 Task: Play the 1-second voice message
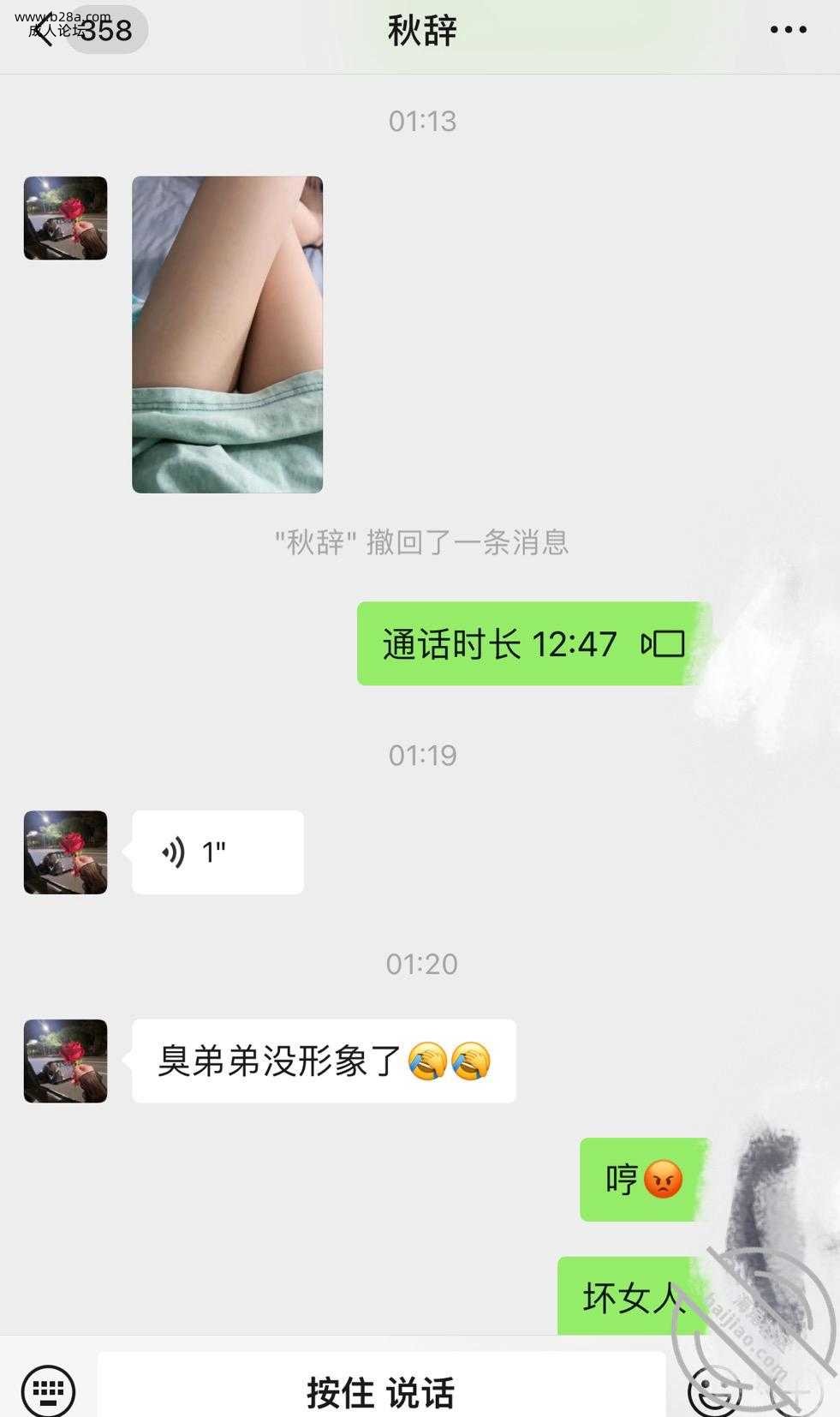click(217, 852)
